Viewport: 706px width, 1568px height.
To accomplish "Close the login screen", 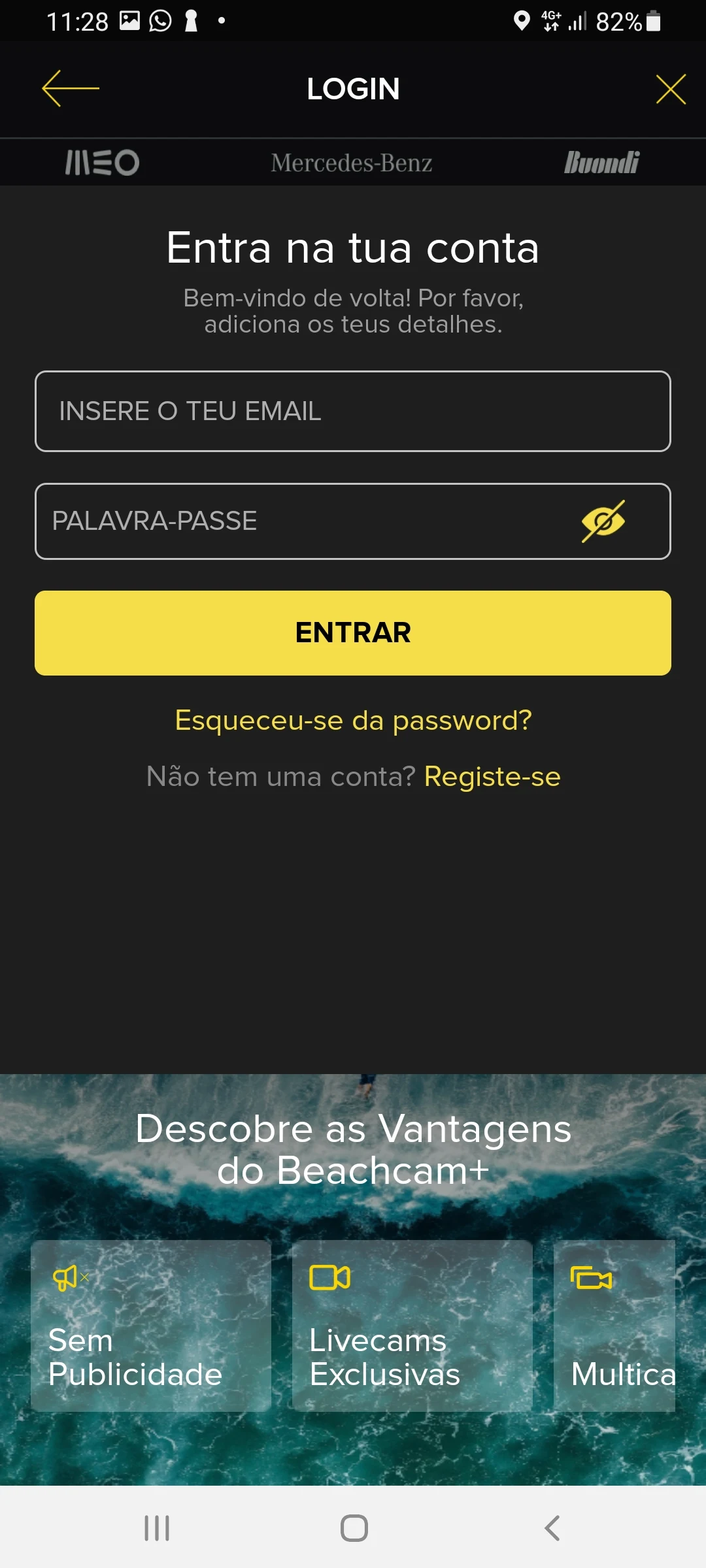I will (x=671, y=89).
